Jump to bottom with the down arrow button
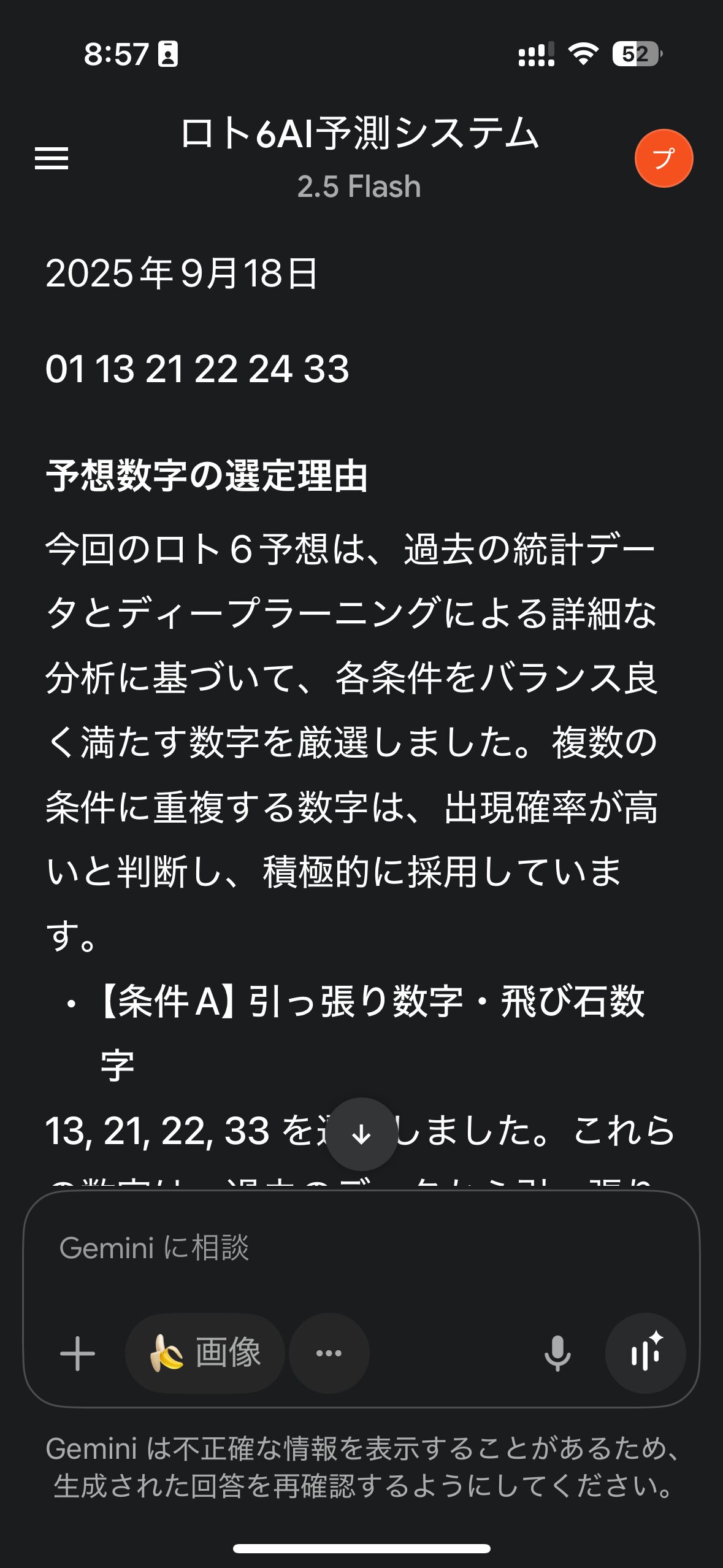This screenshot has height=1568, width=723. coord(361,1134)
